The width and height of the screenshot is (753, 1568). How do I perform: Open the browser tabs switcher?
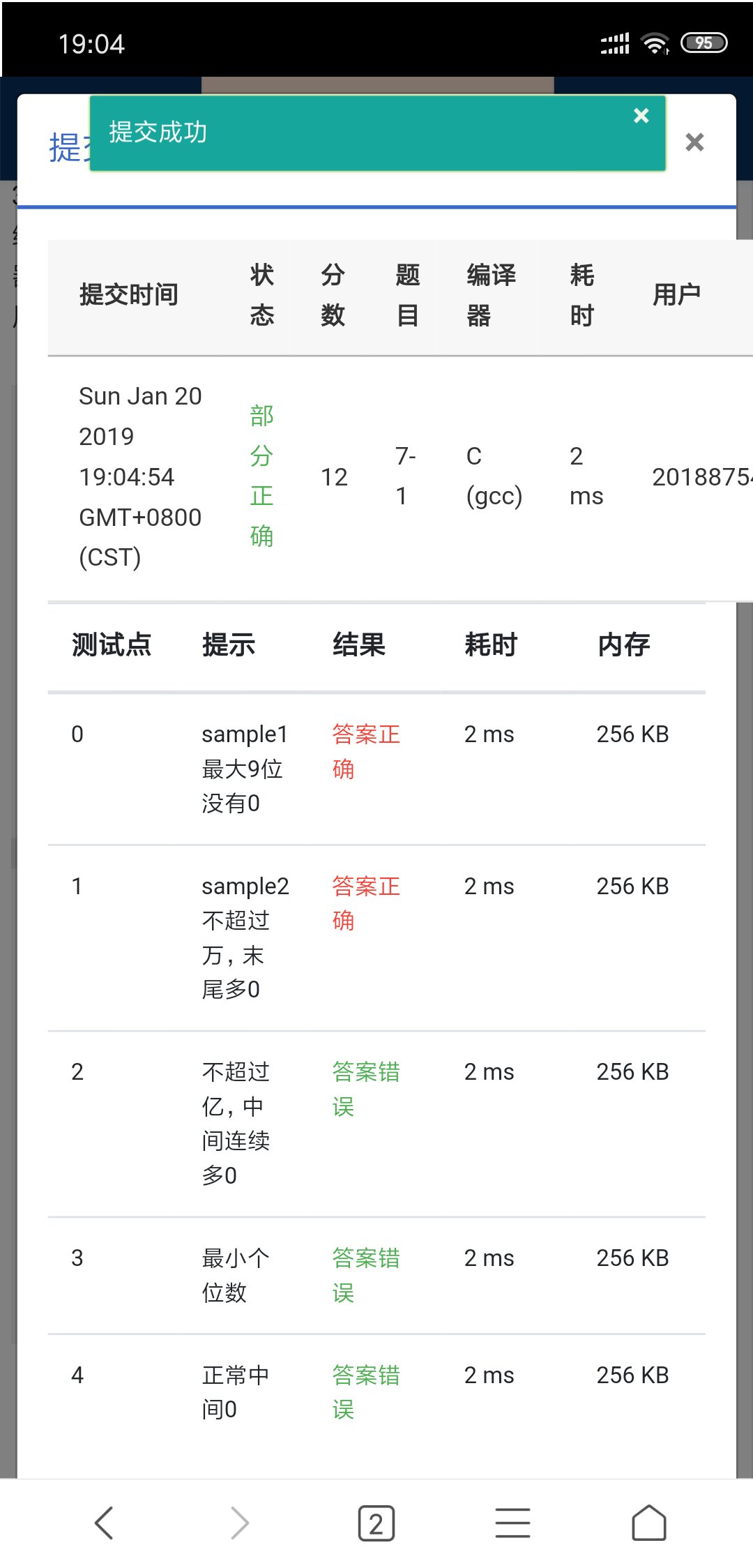(376, 1523)
